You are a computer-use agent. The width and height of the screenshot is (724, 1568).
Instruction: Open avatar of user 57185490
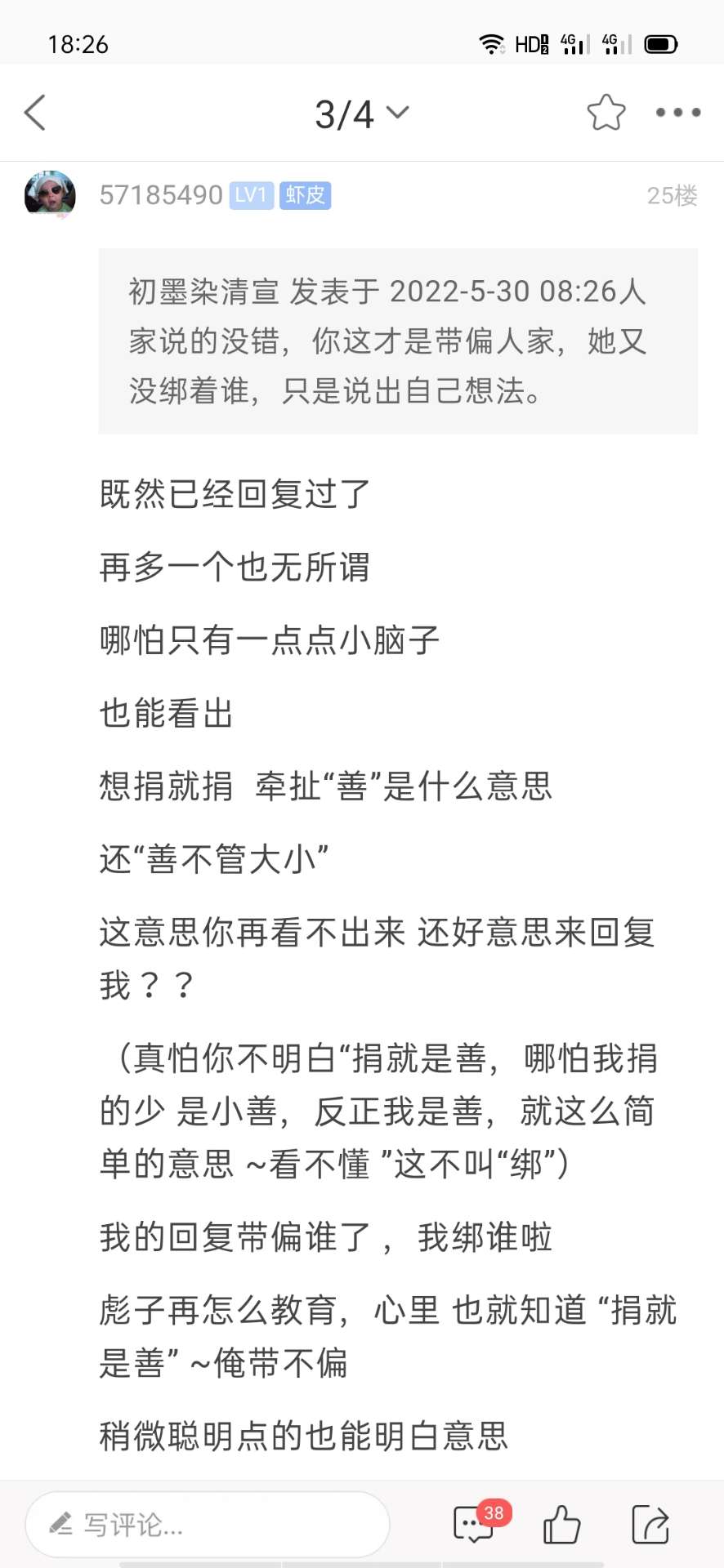(x=50, y=194)
